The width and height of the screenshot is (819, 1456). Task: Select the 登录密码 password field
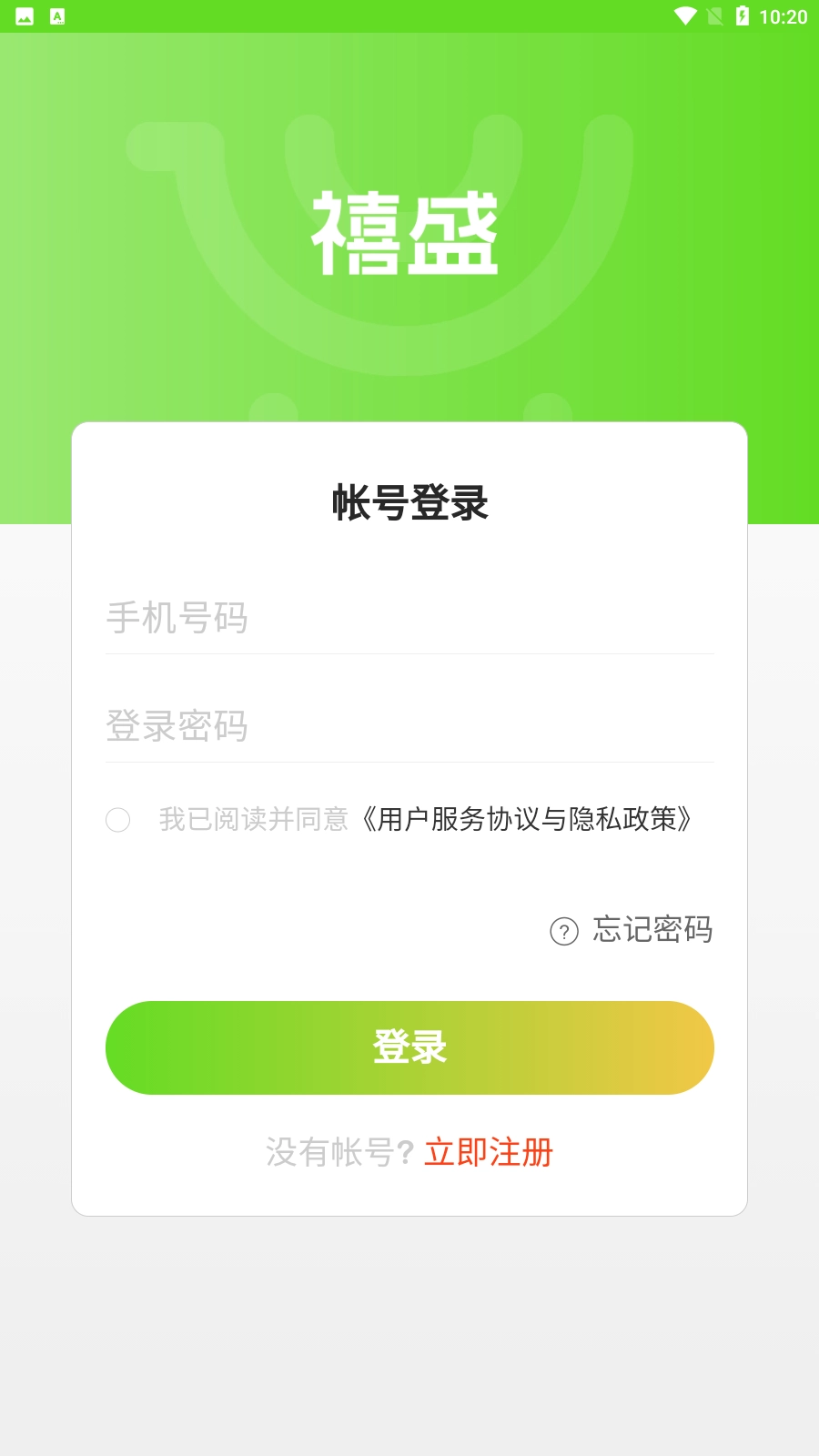pos(408,726)
